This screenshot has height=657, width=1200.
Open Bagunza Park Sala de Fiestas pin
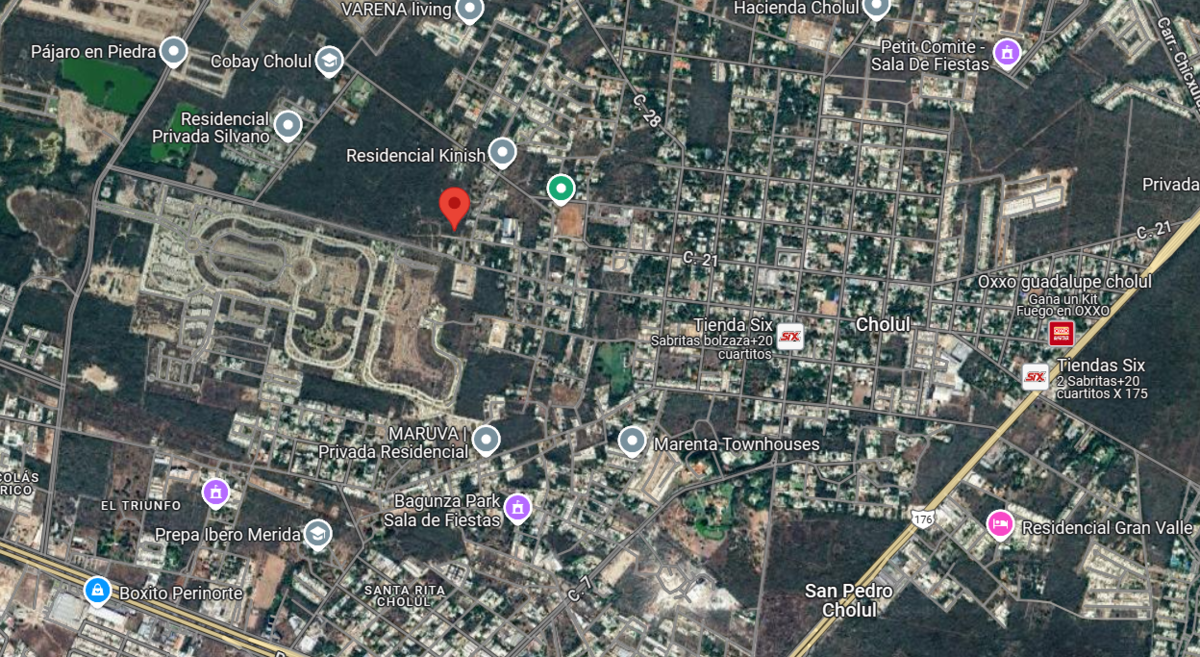517,507
